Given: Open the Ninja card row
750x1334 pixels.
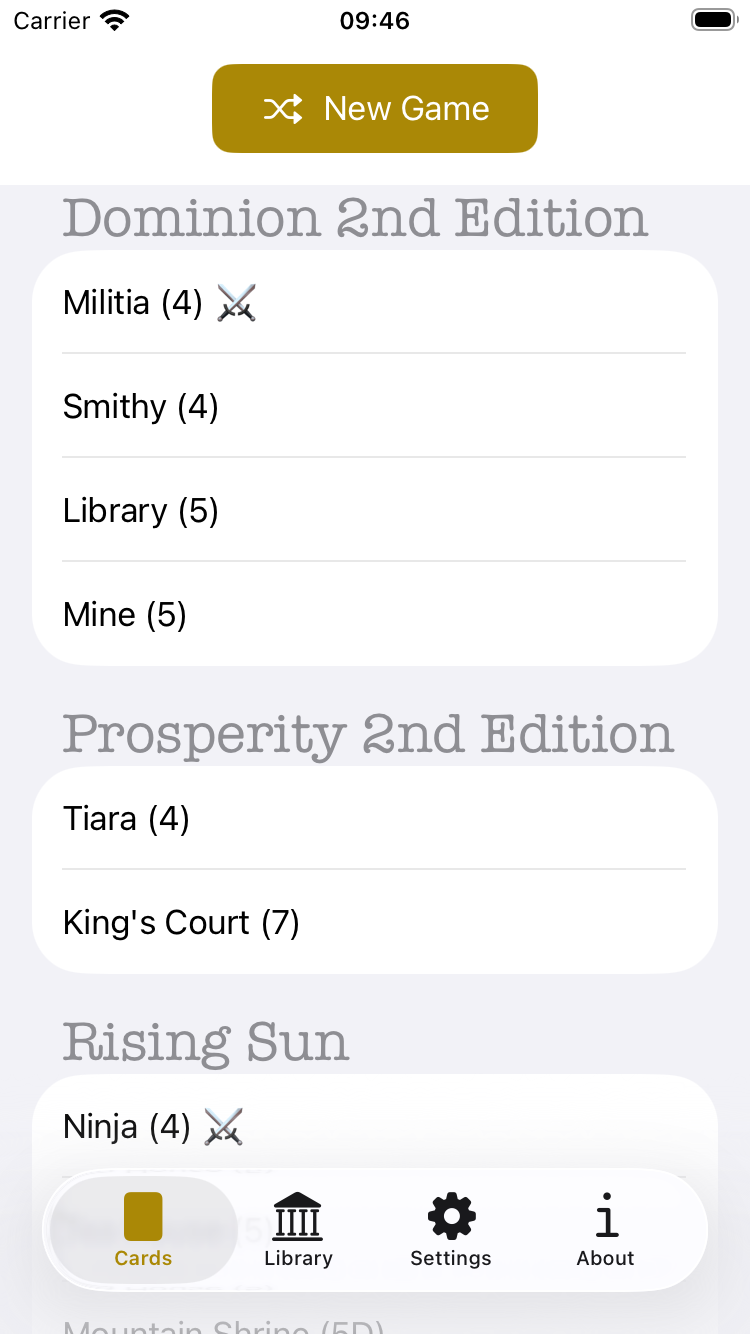Looking at the screenshot, I should click(x=374, y=1127).
